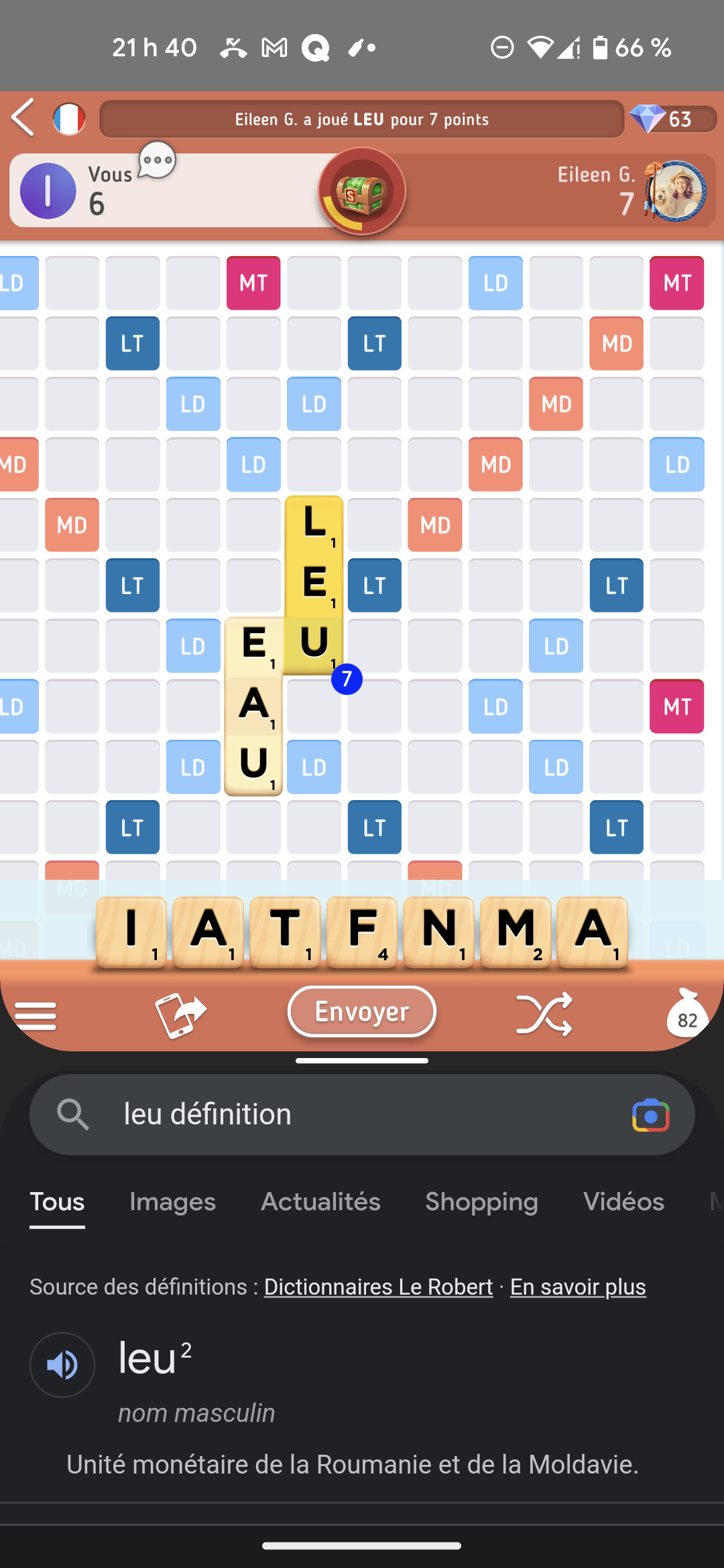Open the hamburger game menu
This screenshot has width=724, height=1568.
[36, 1015]
